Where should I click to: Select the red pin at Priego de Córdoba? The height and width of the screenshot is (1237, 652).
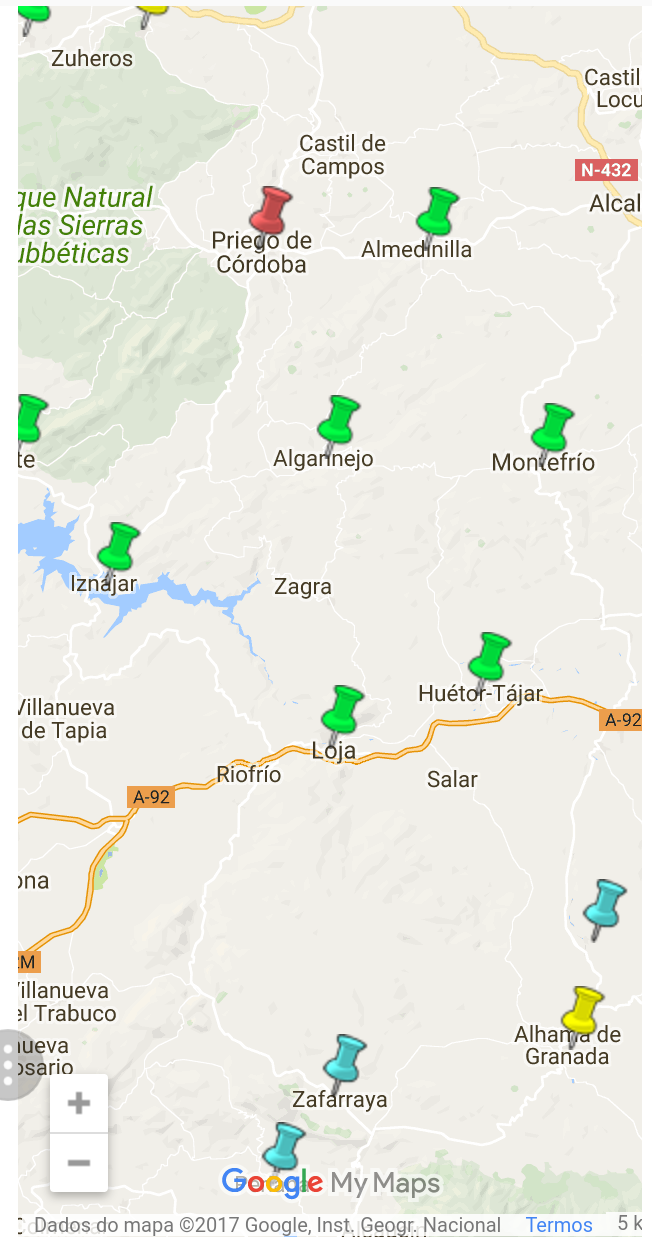(x=269, y=213)
